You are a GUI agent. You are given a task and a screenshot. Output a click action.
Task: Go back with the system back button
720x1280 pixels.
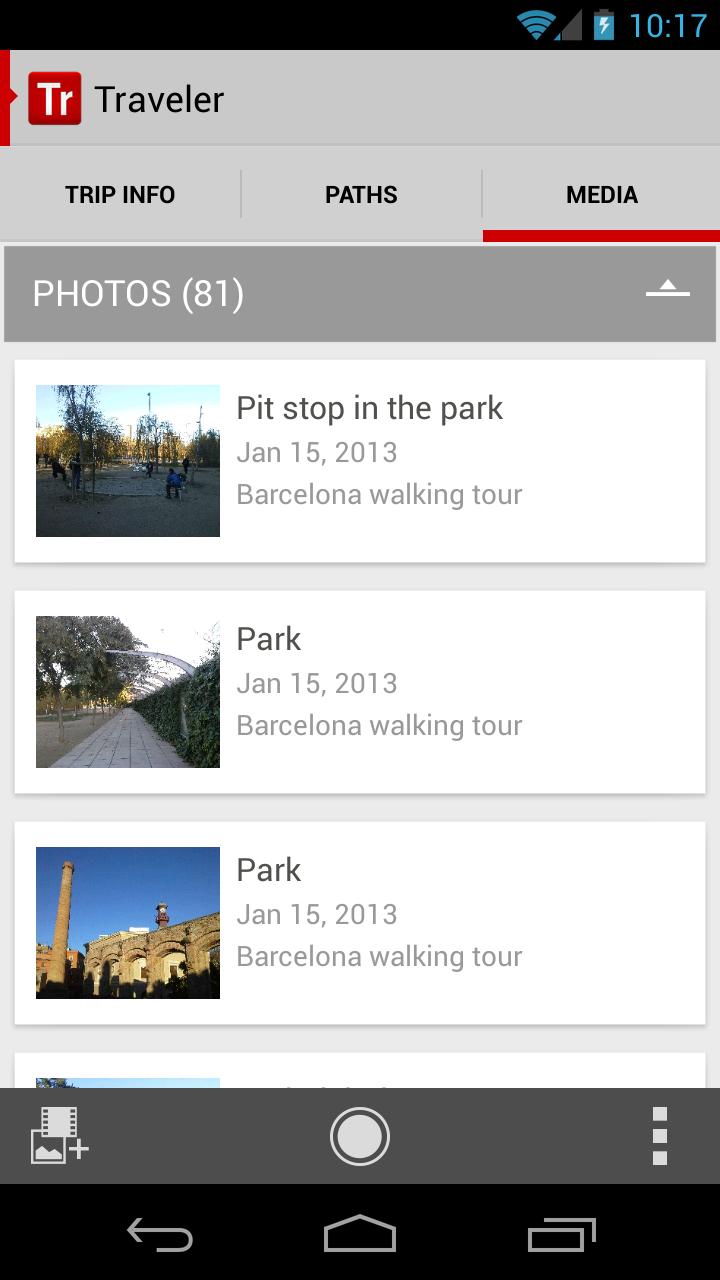(x=160, y=1236)
